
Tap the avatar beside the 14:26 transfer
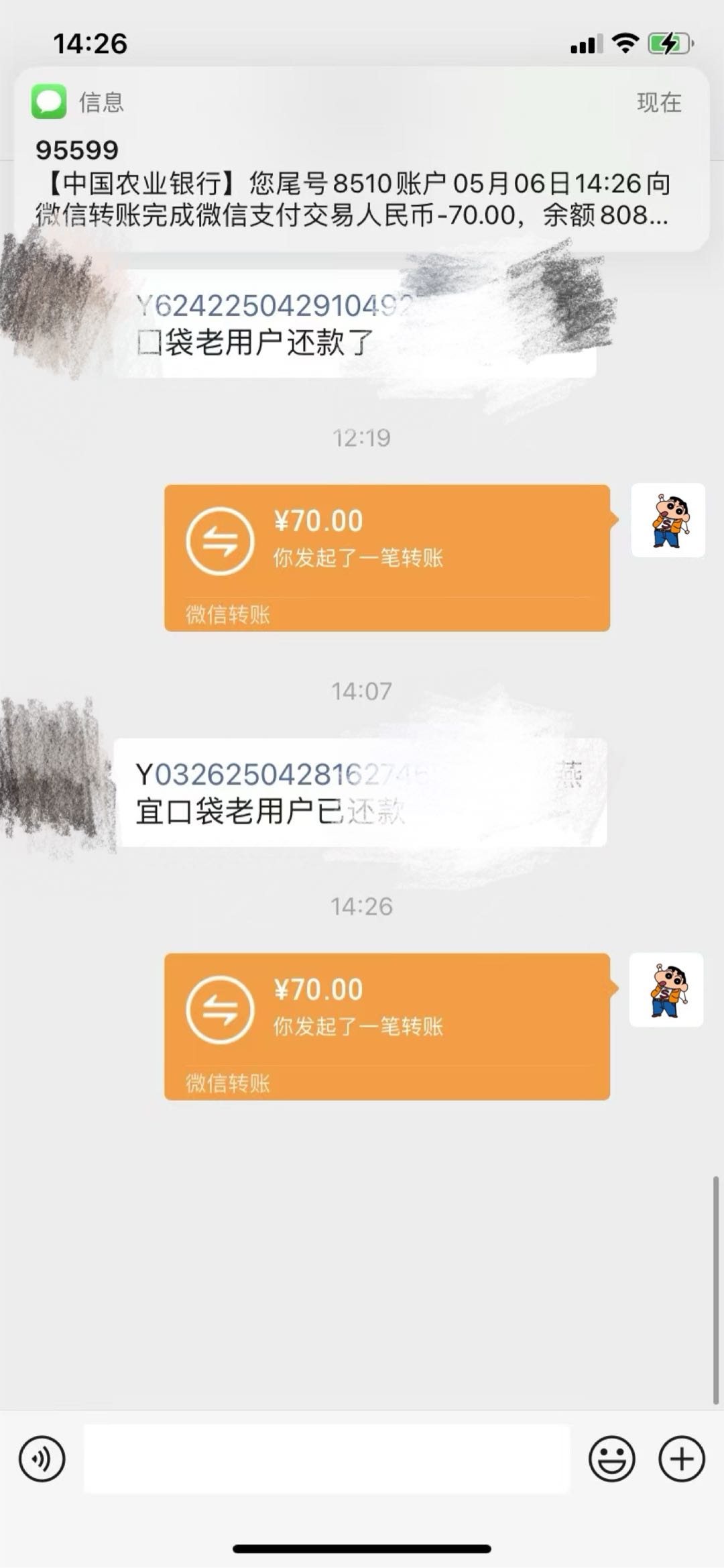point(666,989)
